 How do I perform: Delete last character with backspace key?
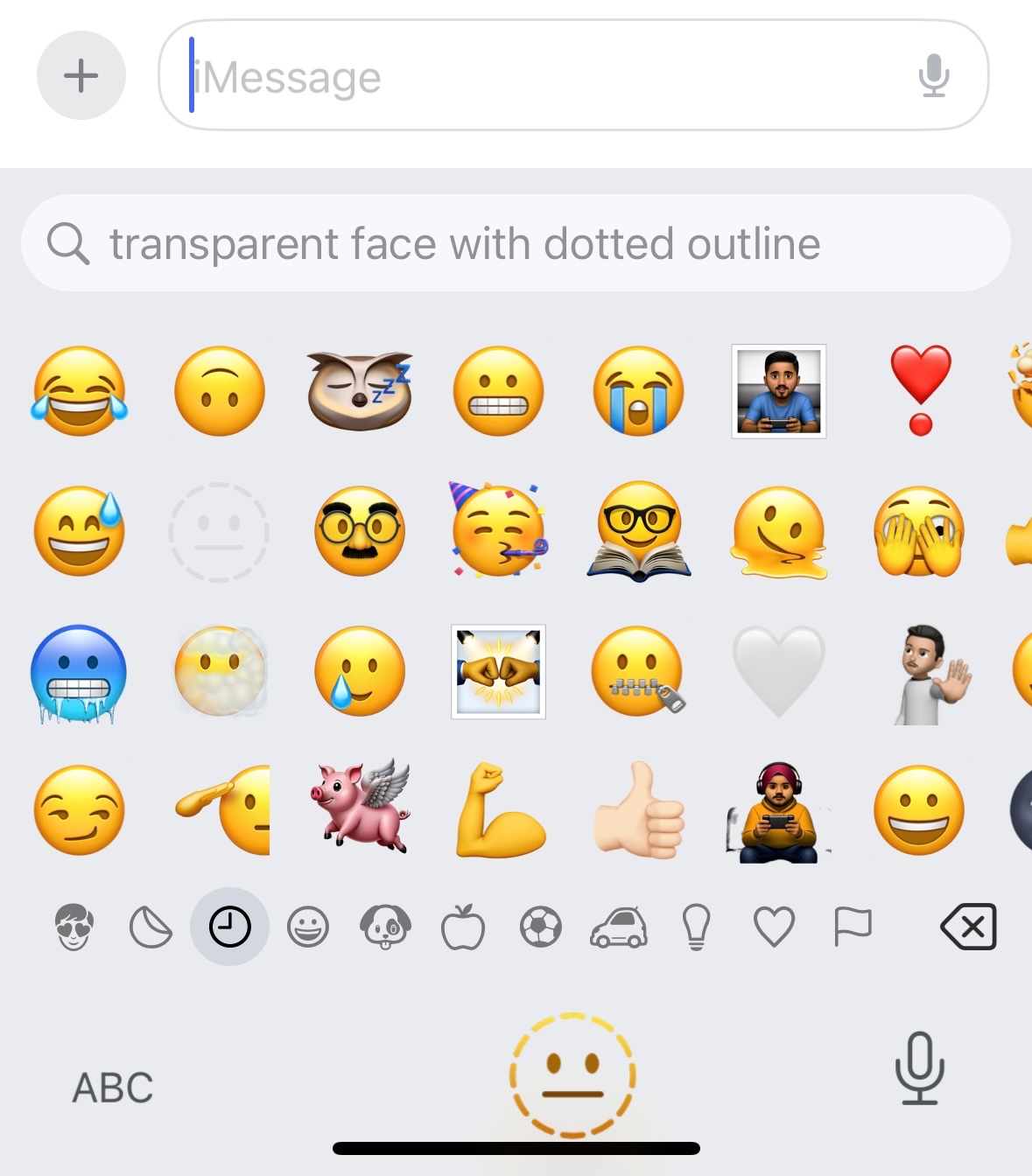tap(968, 927)
